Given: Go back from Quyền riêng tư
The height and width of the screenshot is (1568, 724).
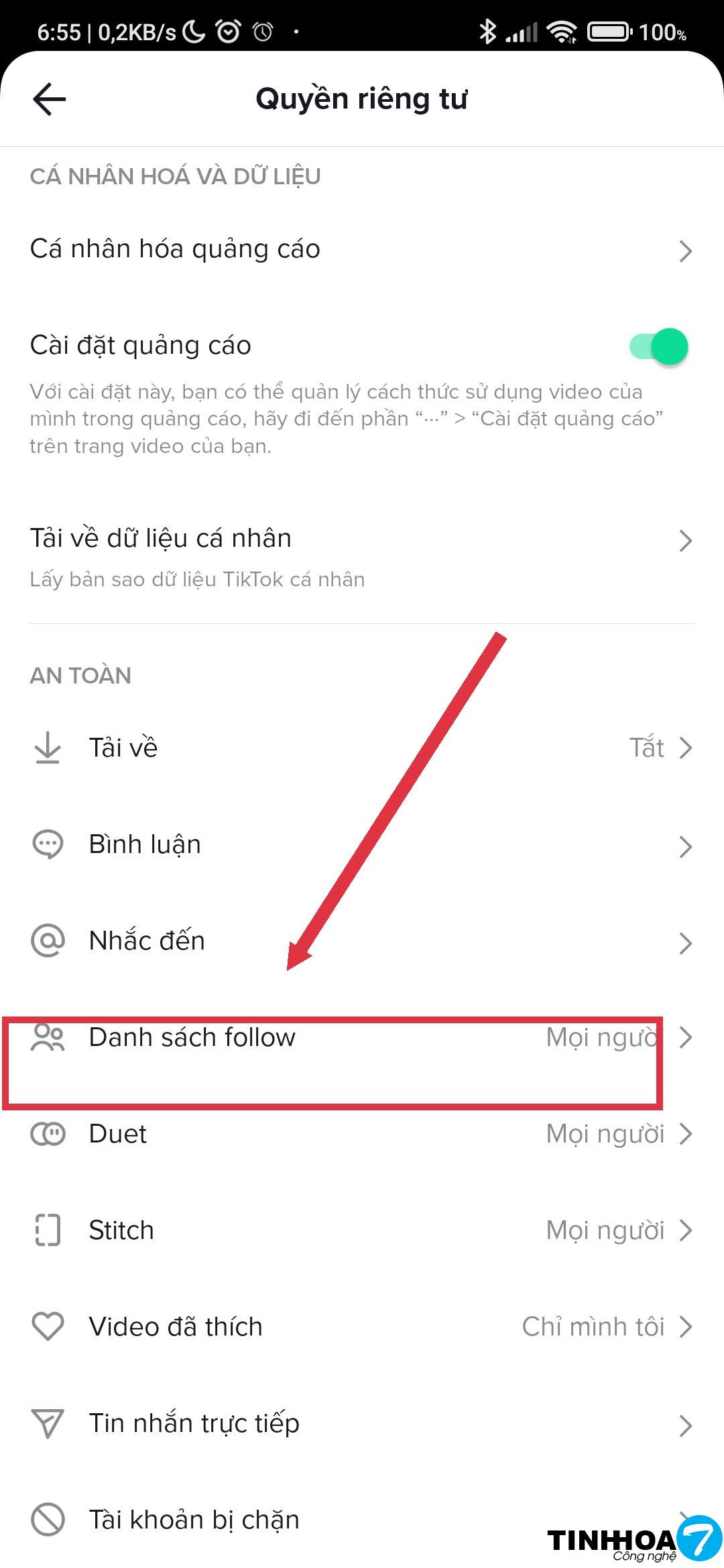Looking at the screenshot, I should point(50,99).
